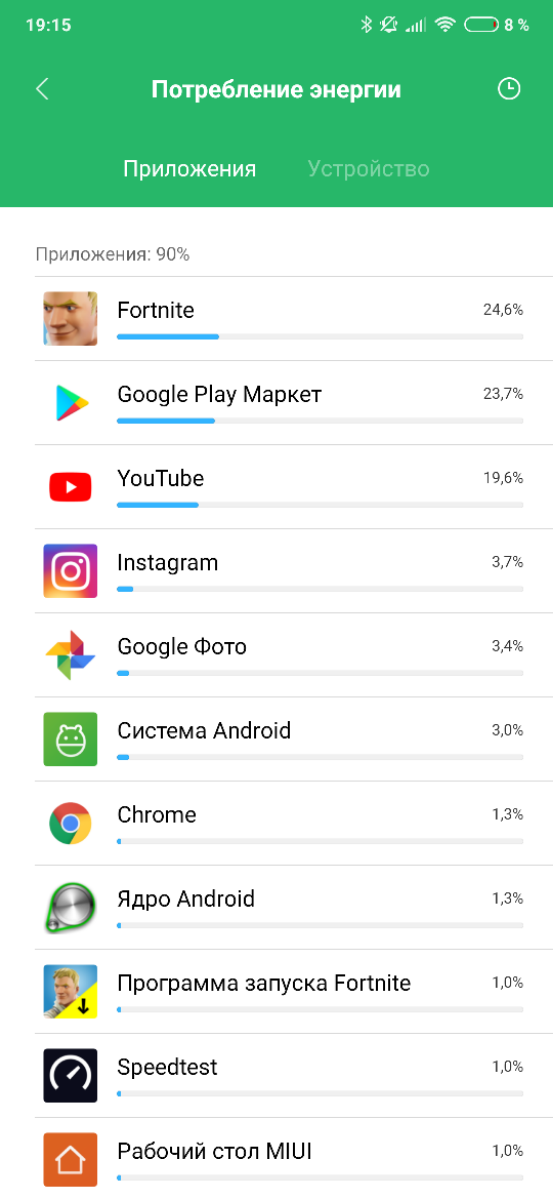
Task: Switch to the Устройство tab
Action: pos(369,168)
